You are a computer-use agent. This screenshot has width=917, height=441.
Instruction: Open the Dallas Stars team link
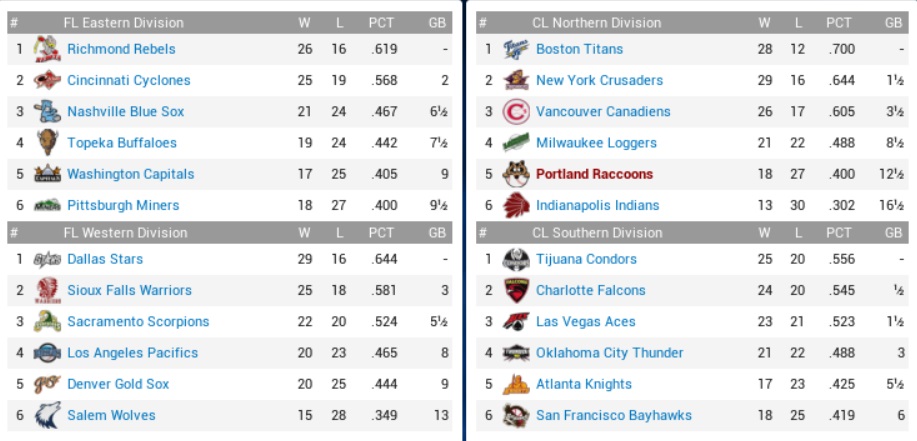pyautogui.click(x=105, y=259)
